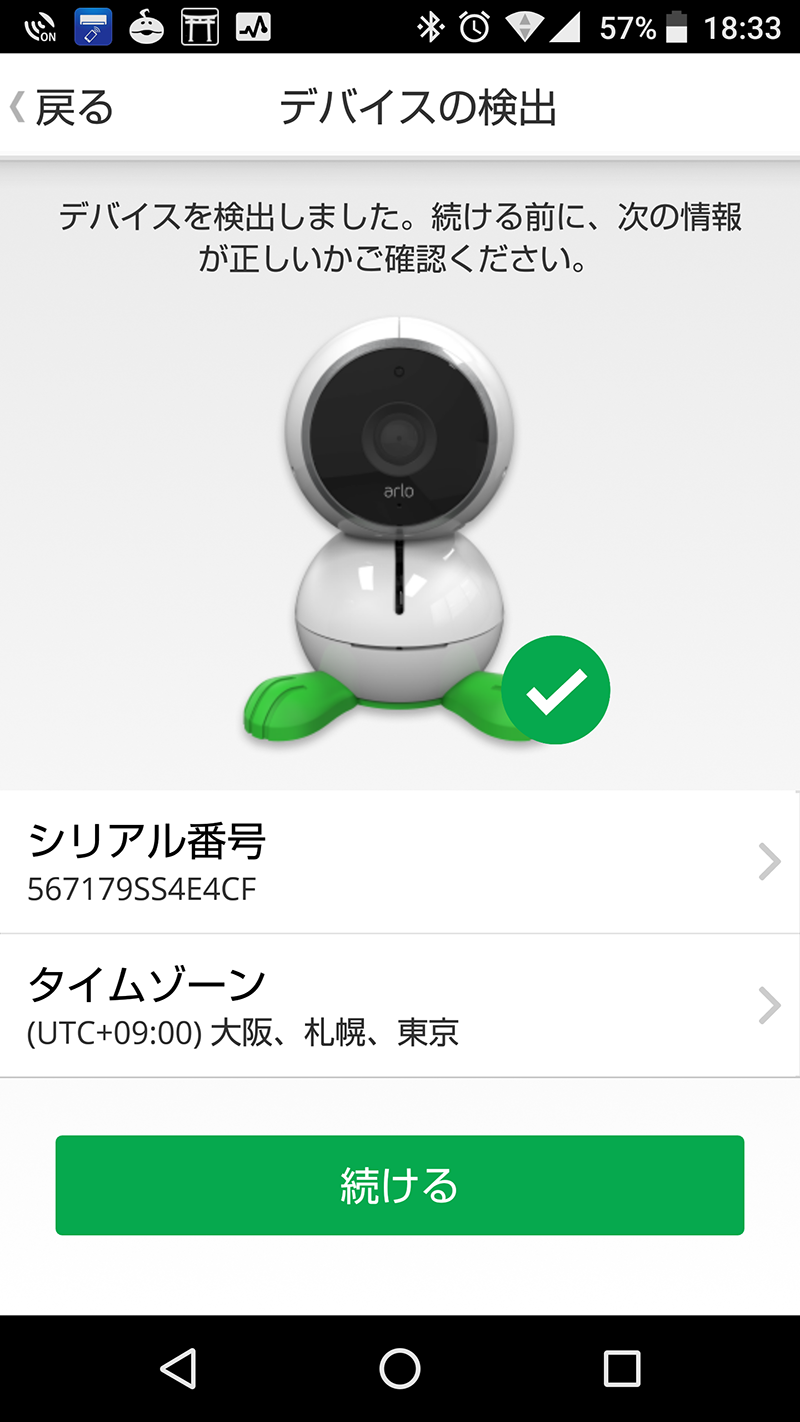Tap the system back button
The image size is (800, 1422).
point(178,1368)
